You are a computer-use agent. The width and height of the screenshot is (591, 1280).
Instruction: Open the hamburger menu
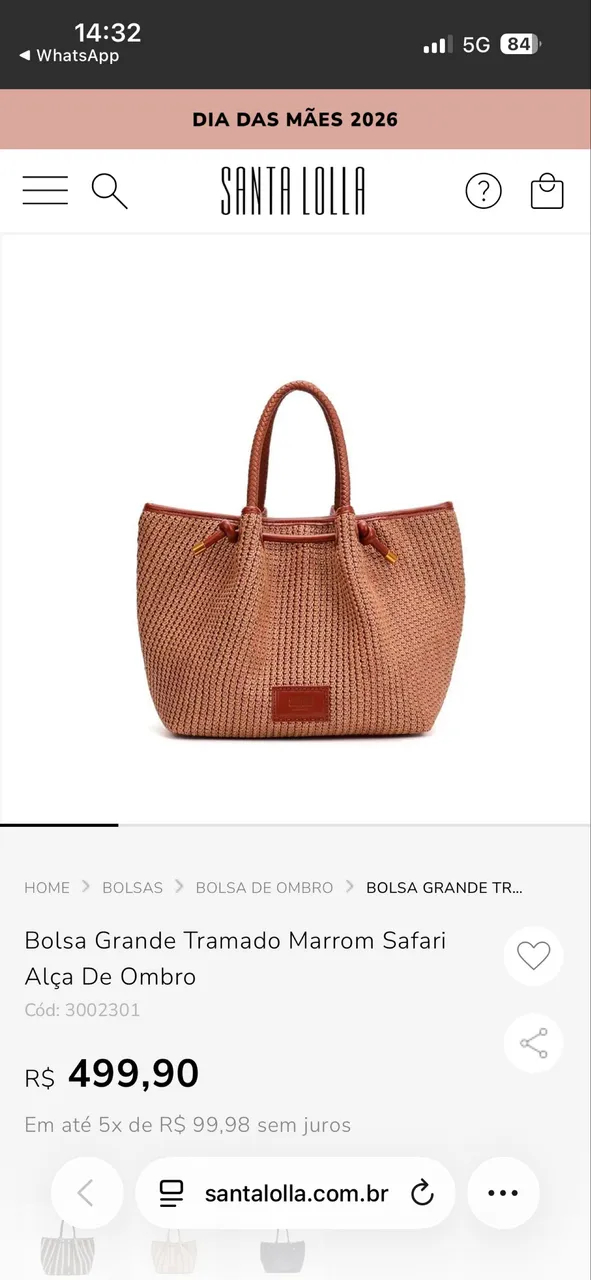[x=45, y=190]
